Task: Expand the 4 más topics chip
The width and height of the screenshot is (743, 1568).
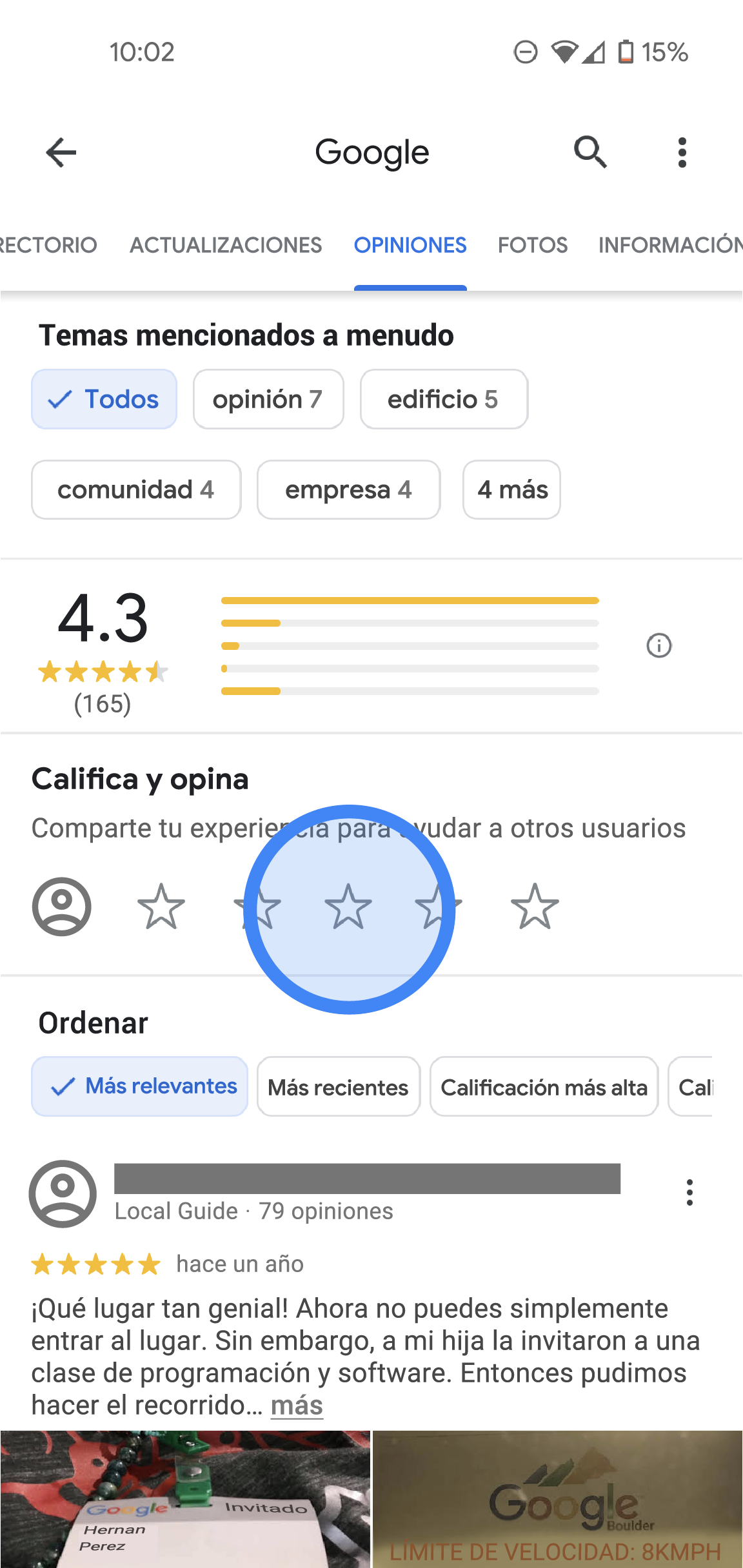Action: [x=511, y=489]
